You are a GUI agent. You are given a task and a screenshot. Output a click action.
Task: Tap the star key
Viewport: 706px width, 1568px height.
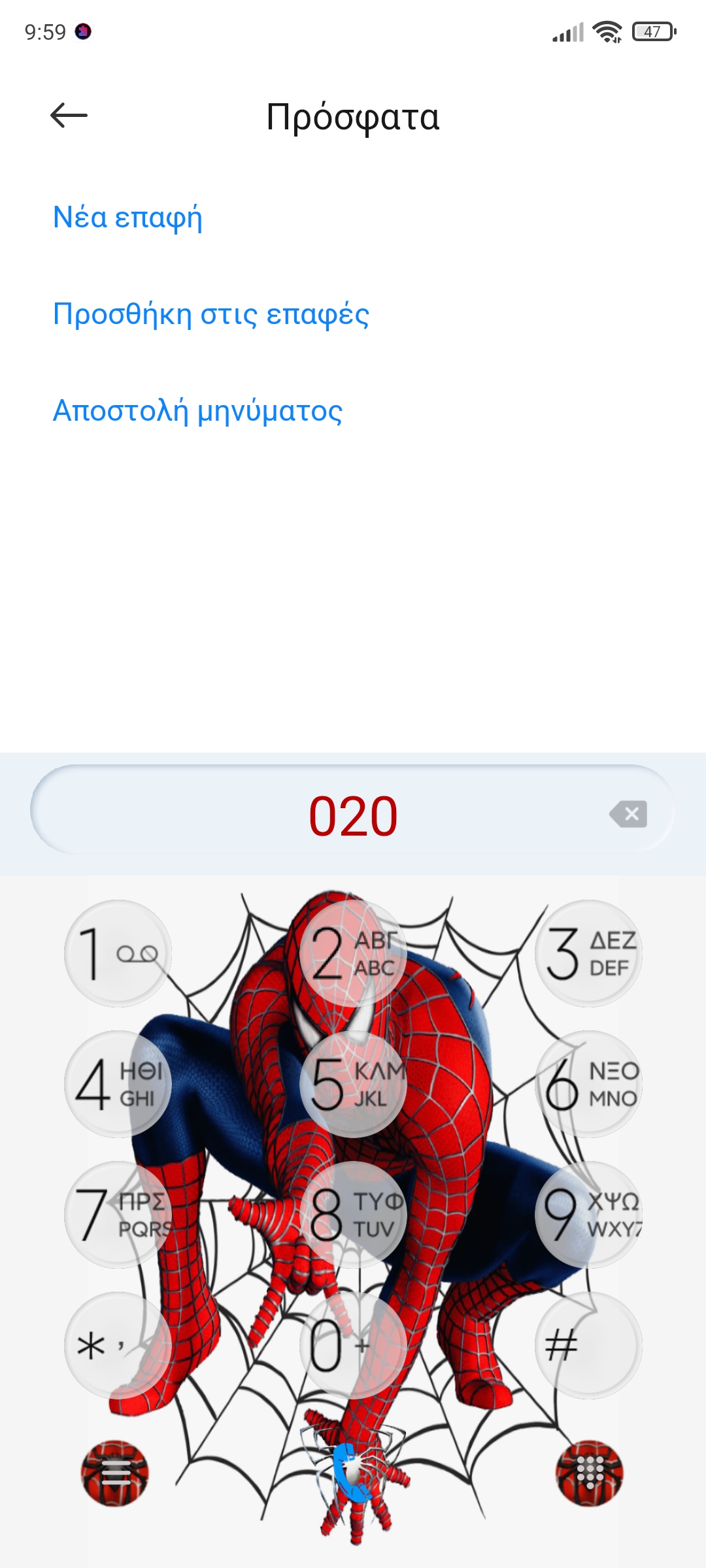(x=118, y=1346)
